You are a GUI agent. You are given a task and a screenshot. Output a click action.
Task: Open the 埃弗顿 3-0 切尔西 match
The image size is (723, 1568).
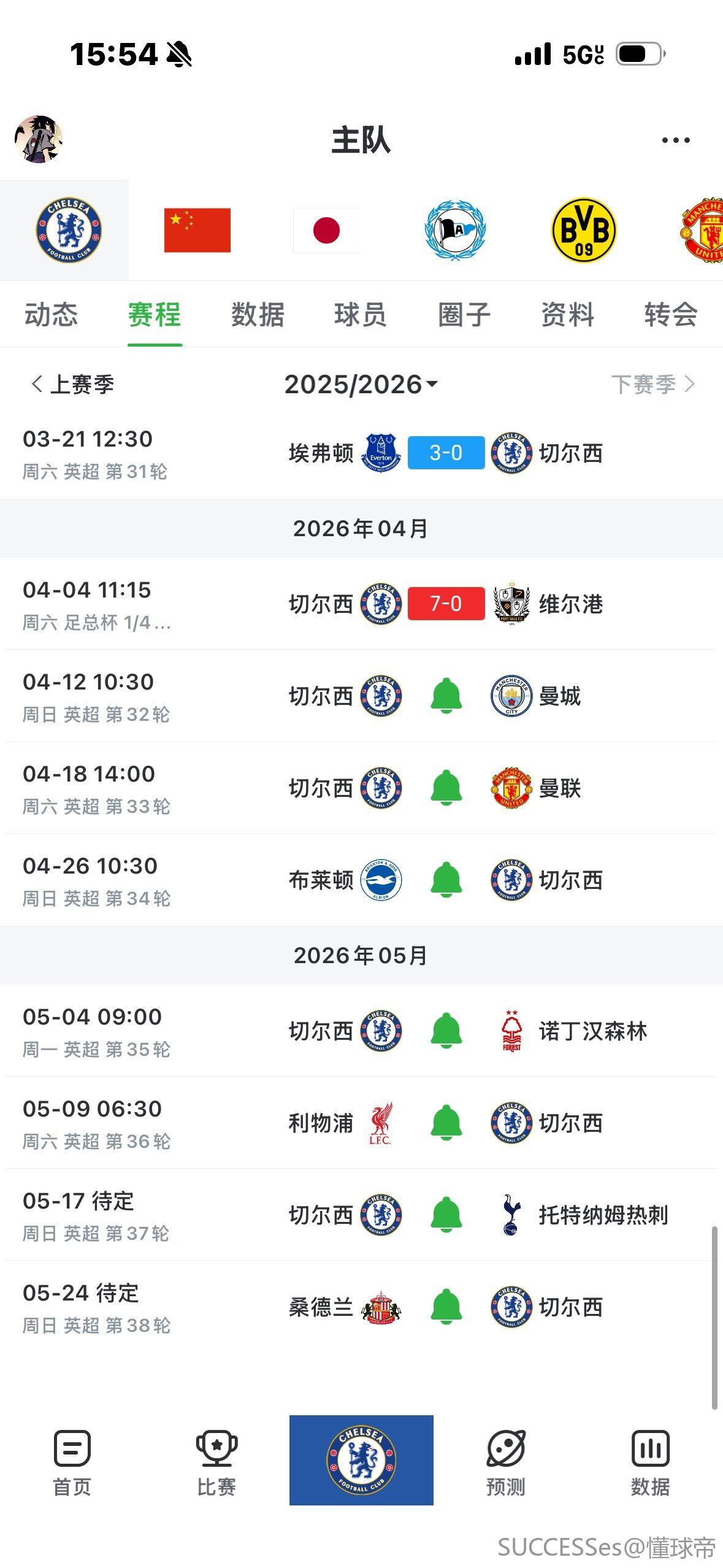(446, 453)
